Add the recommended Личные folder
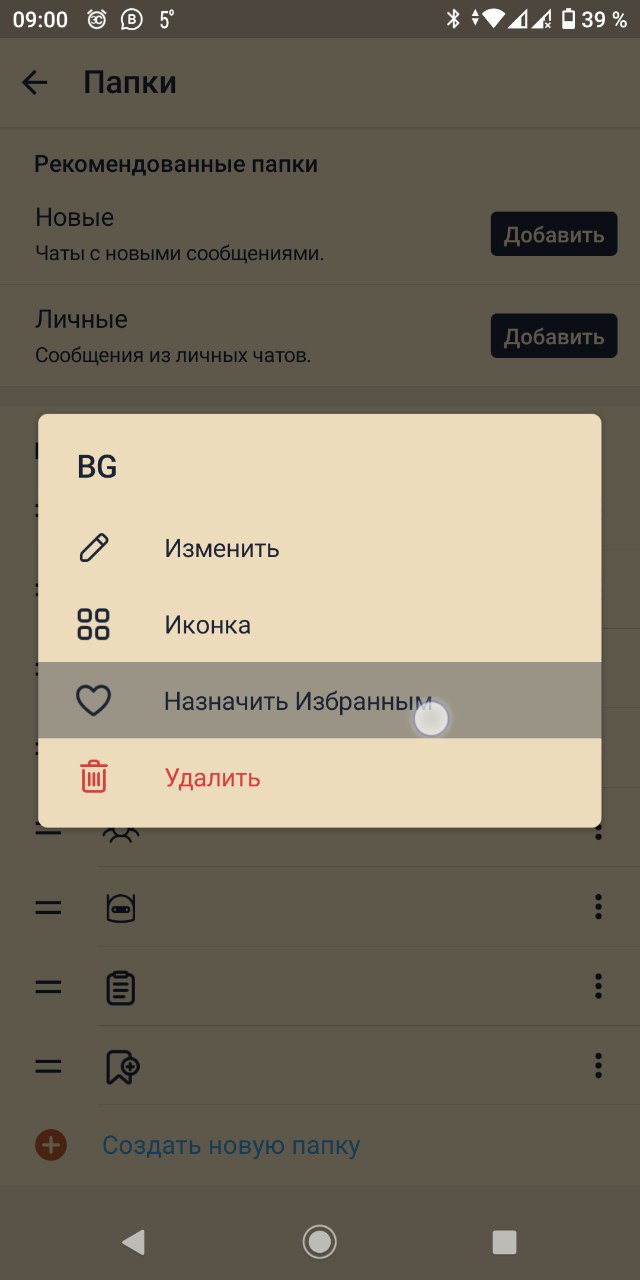The height and width of the screenshot is (1280, 640). point(553,337)
